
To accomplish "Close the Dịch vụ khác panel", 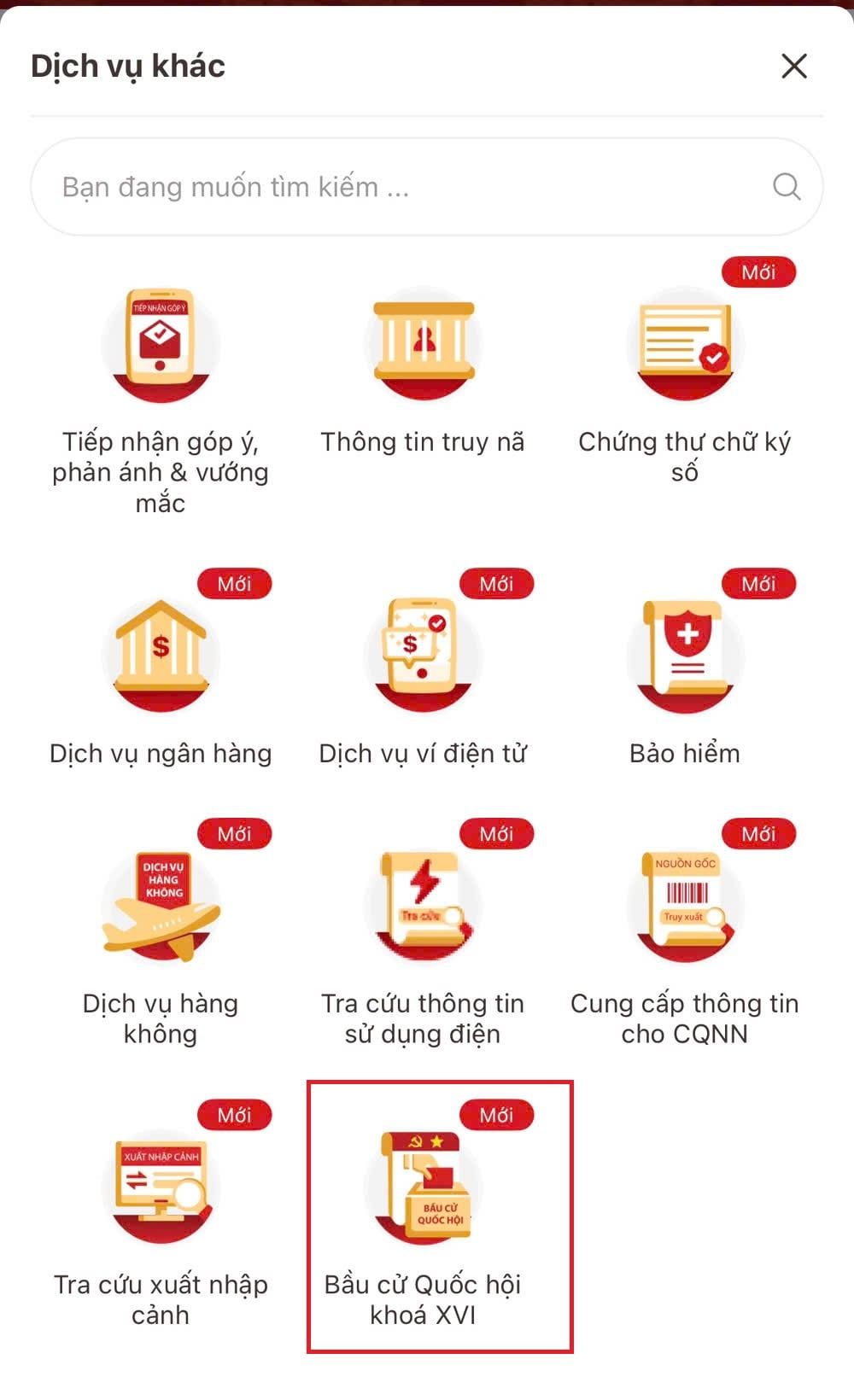I will pos(795,66).
